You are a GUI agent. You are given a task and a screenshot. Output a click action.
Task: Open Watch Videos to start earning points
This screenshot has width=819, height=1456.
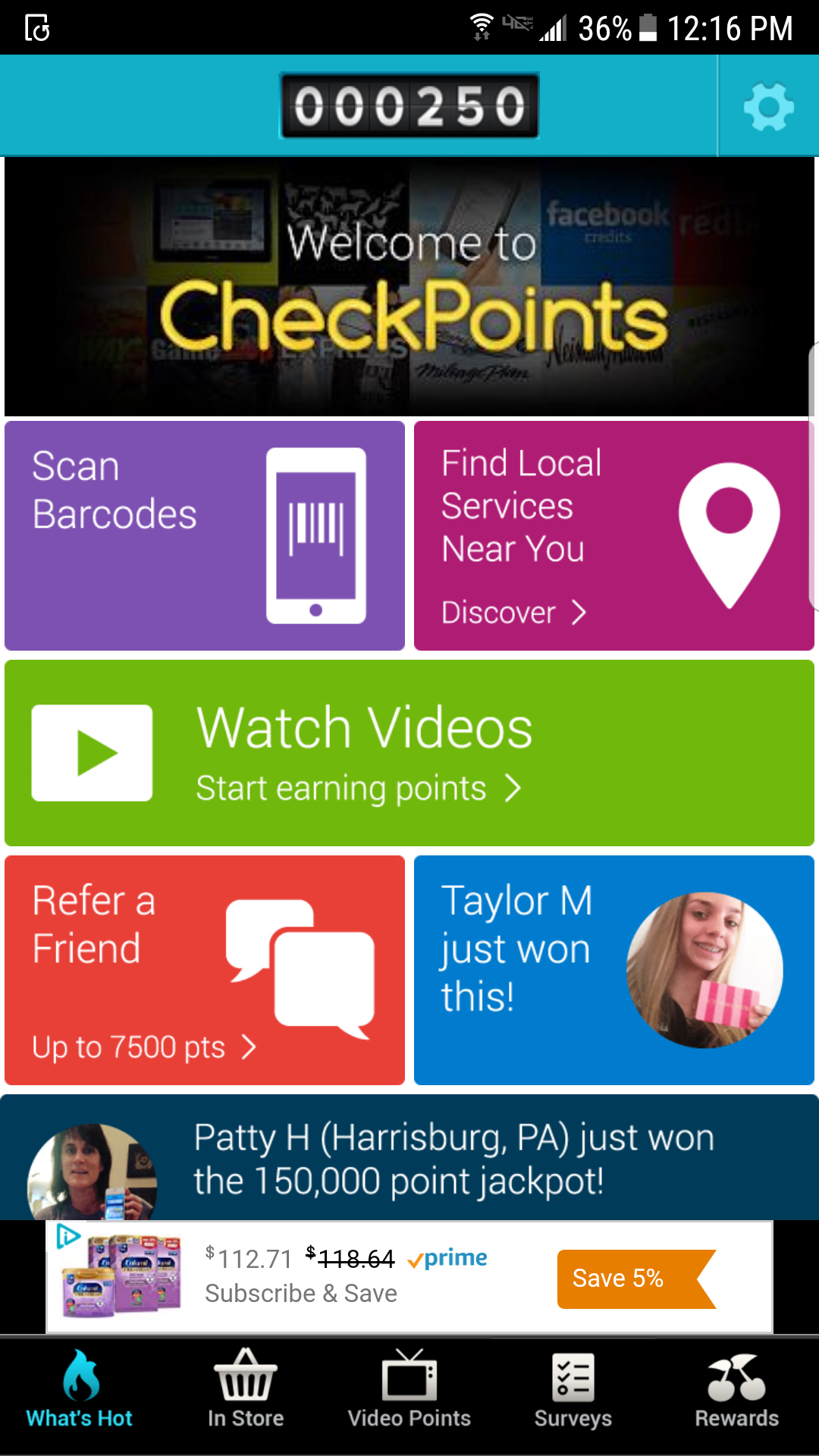click(409, 752)
